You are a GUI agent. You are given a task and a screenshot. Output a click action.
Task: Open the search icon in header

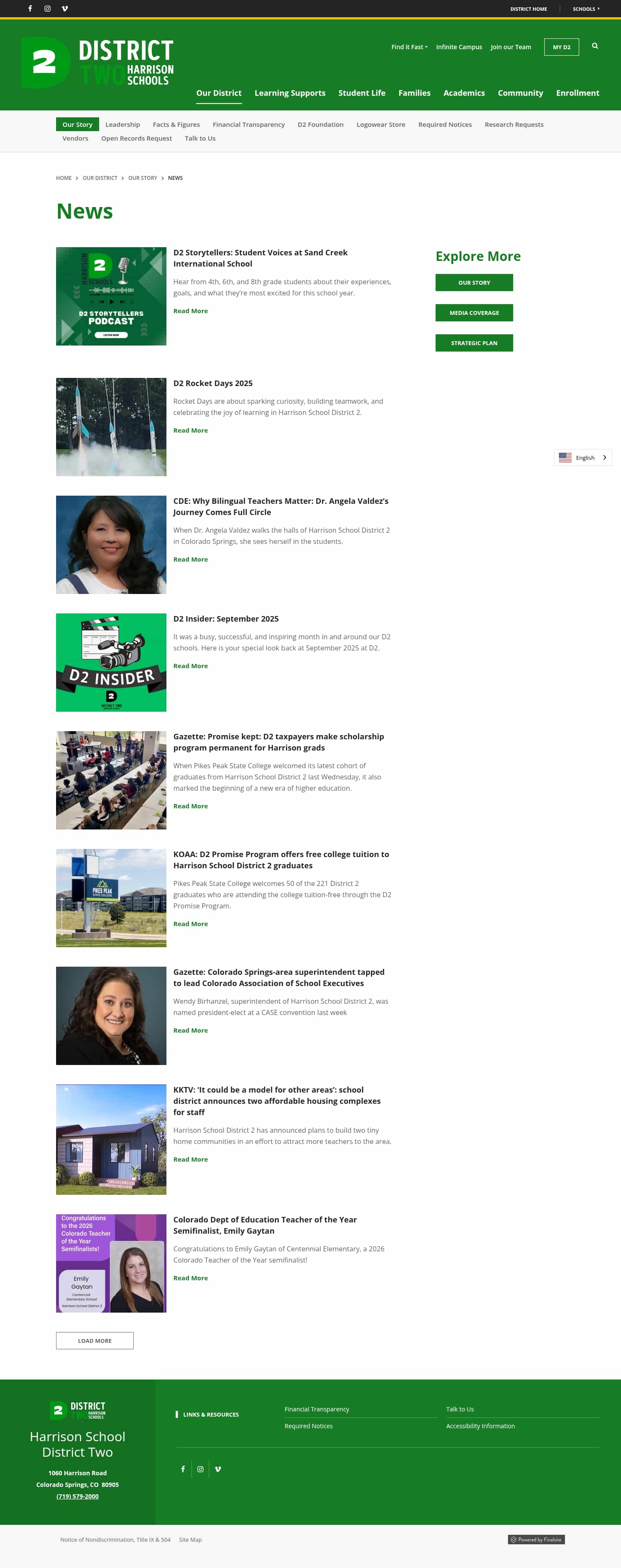click(595, 46)
